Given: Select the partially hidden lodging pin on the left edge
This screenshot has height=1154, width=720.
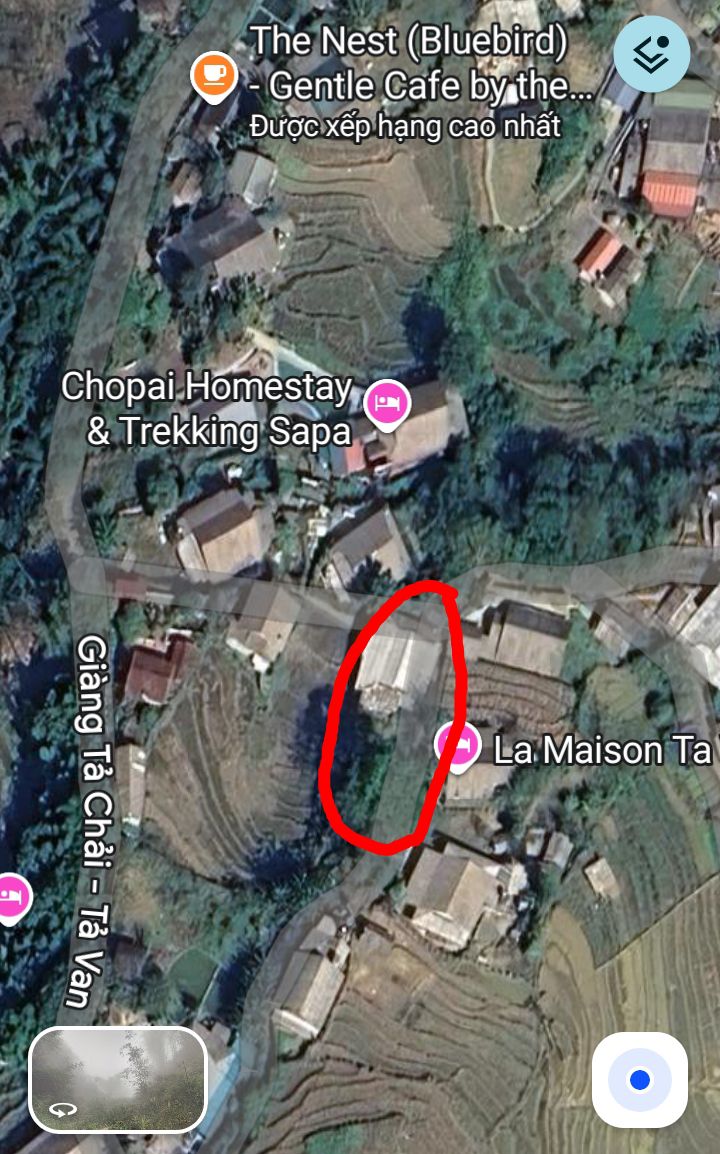Looking at the screenshot, I should [13, 899].
